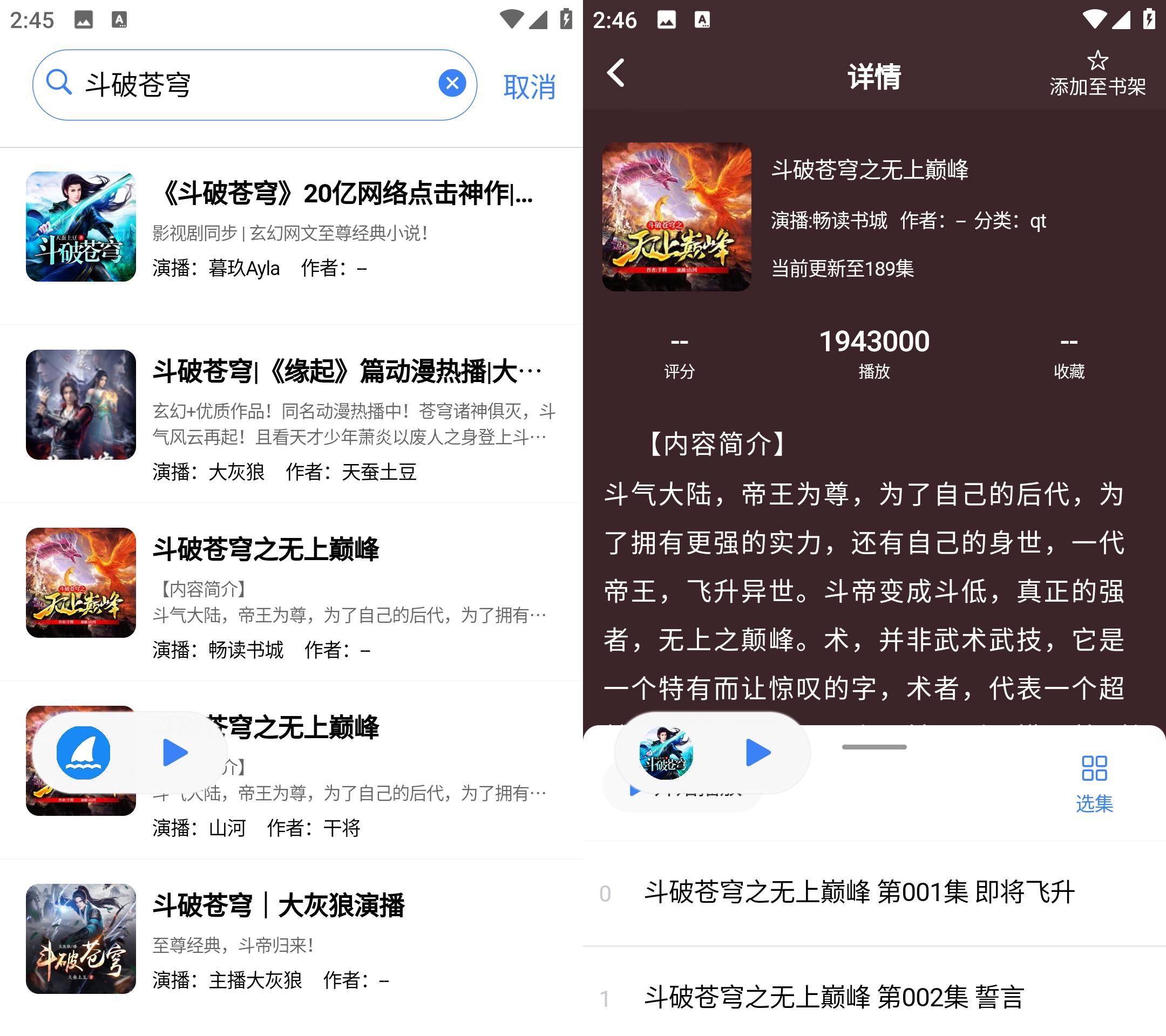Tap the bottom sheet drag handle
The height and width of the screenshot is (1036, 1166).
point(873,747)
